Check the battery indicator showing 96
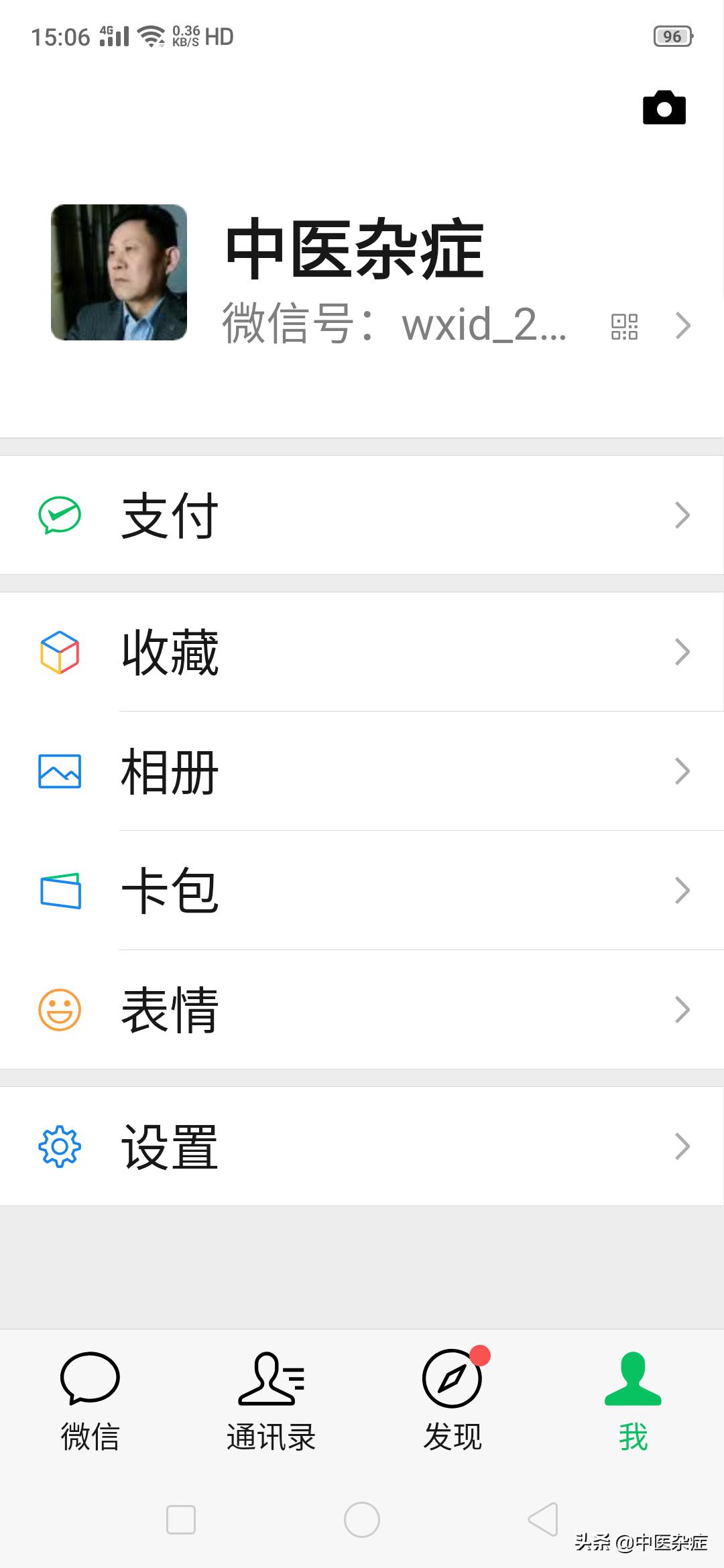The image size is (724, 1568). (672, 37)
